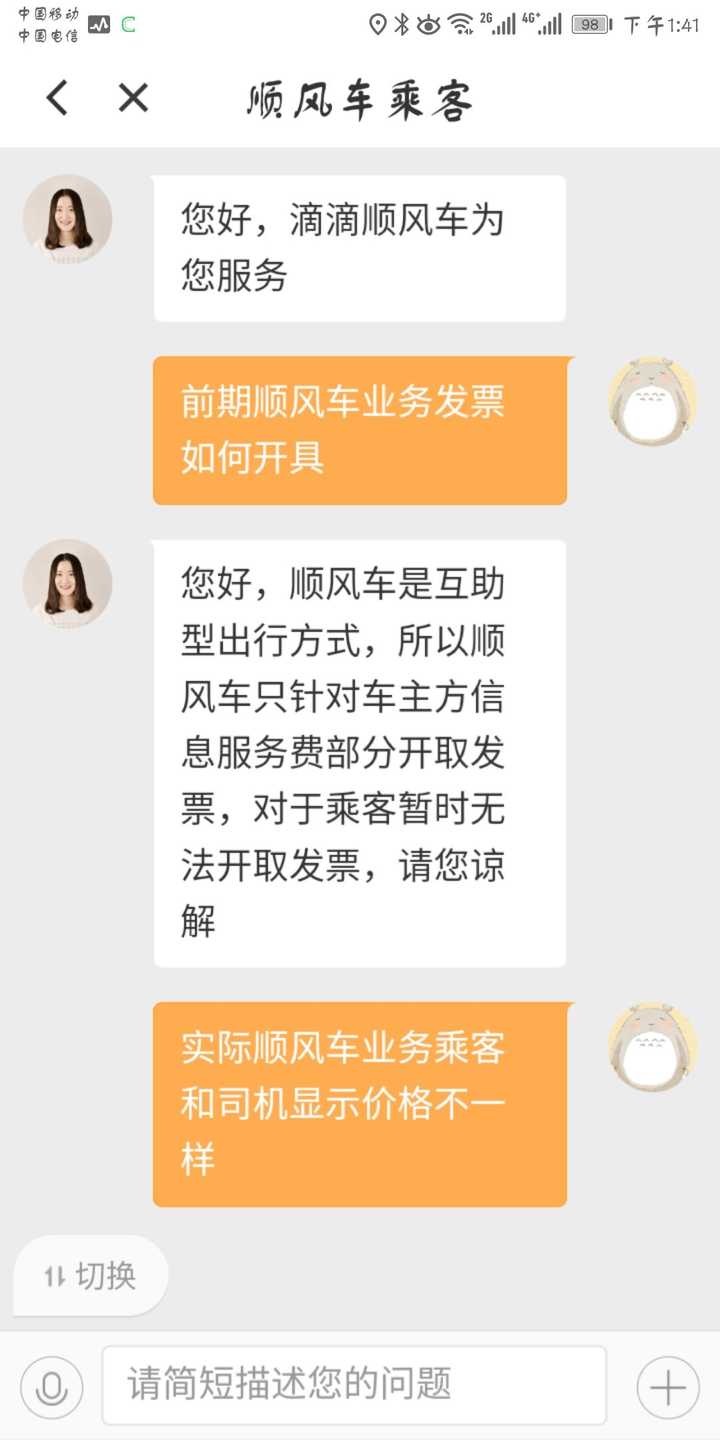The width and height of the screenshot is (720, 1440).
Task: Focus the 请简短描述您的问题 input field
Action: pos(354,1385)
